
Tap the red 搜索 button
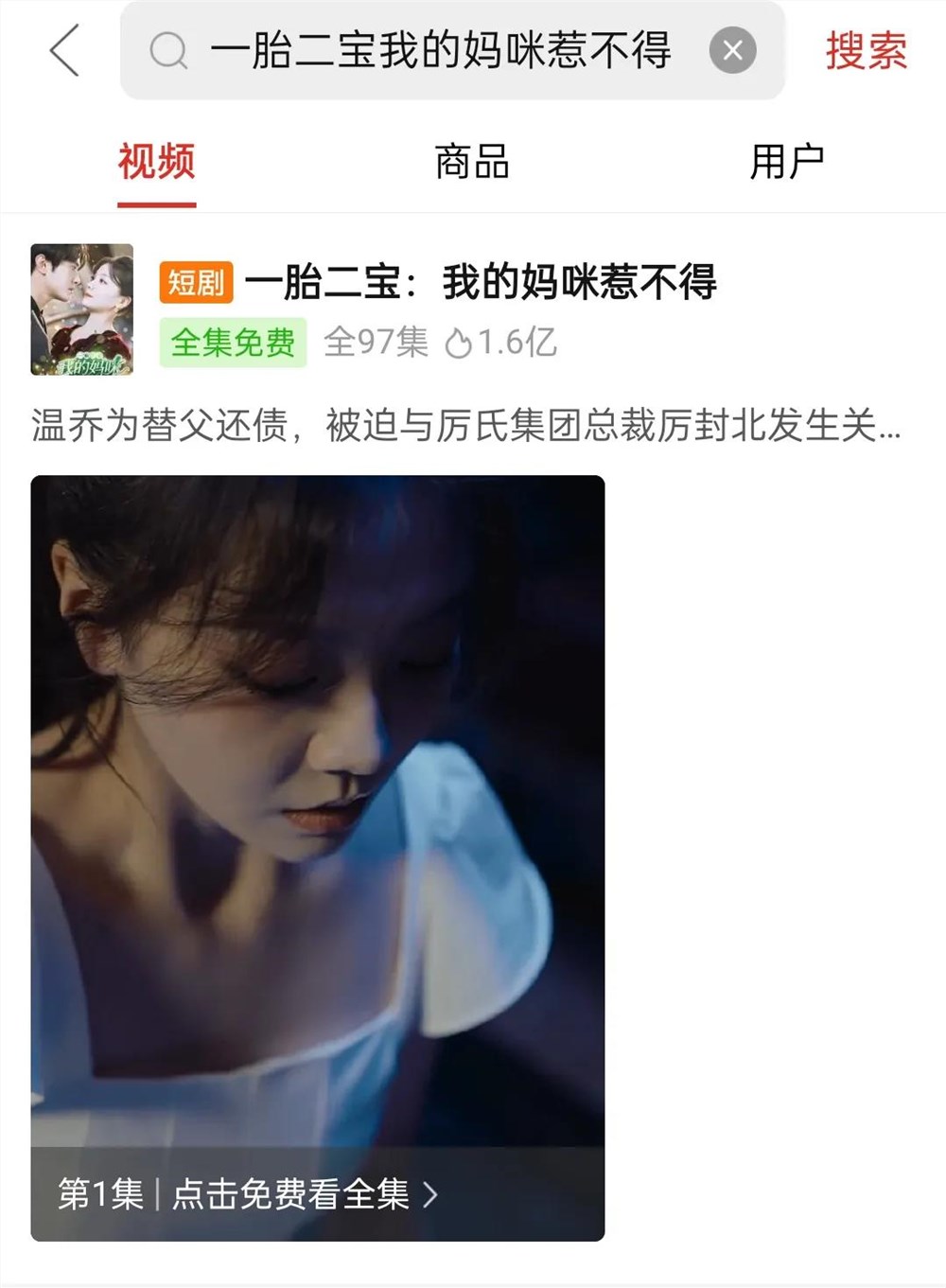tap(866, 50)
